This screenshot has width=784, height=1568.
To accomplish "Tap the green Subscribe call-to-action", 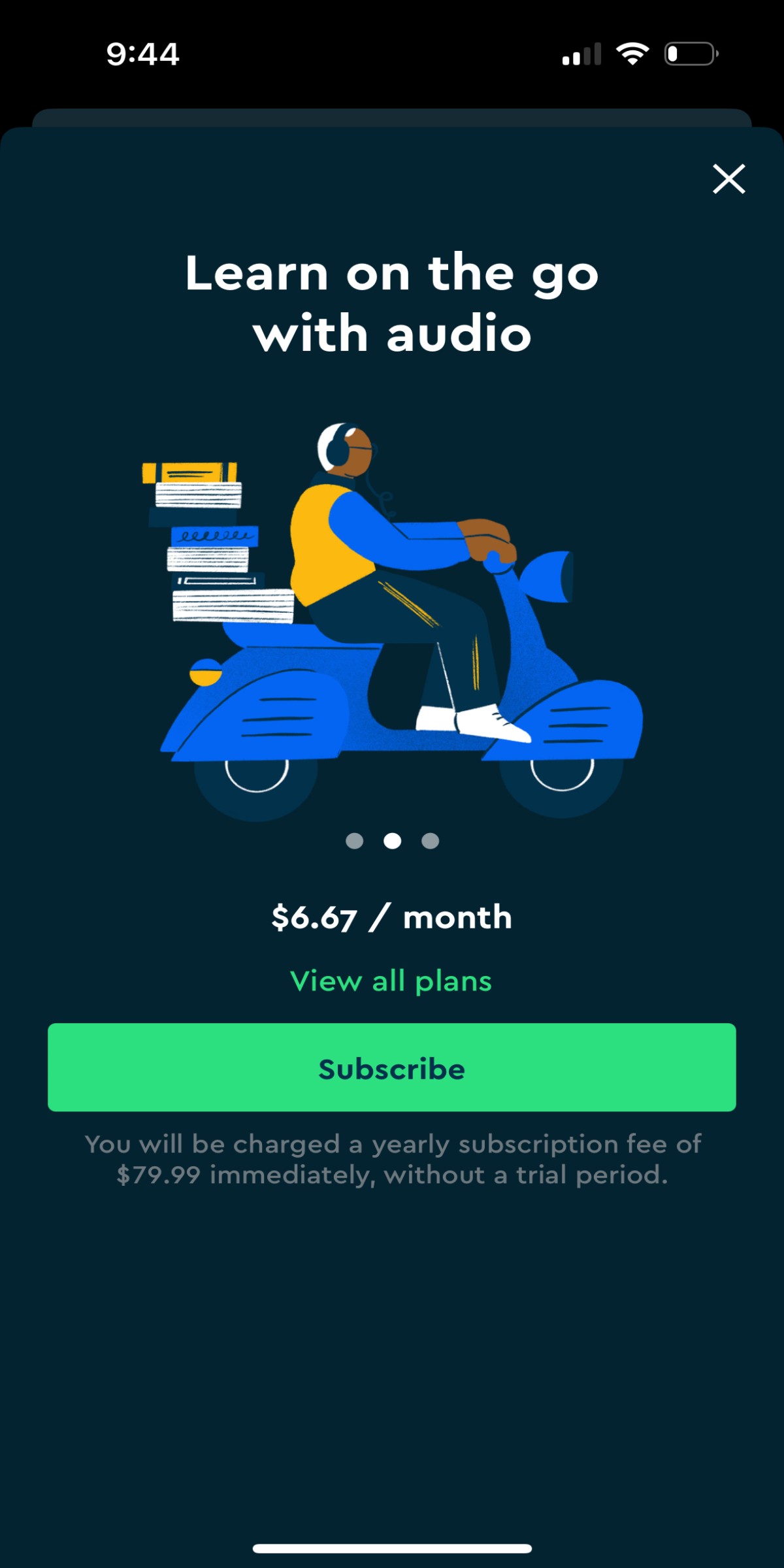I will tap(392, 1069).
